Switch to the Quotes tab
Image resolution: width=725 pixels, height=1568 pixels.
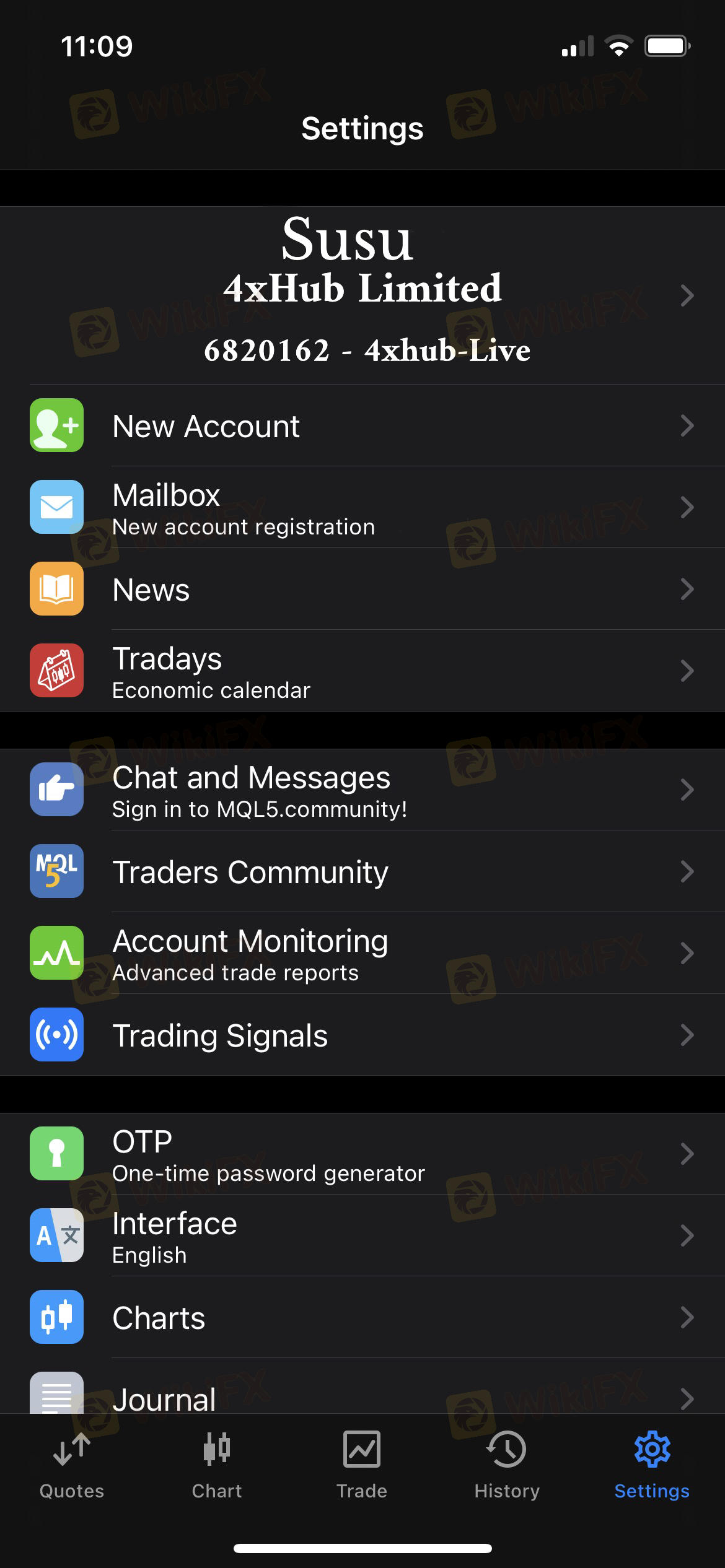[x=72, y=1465]
